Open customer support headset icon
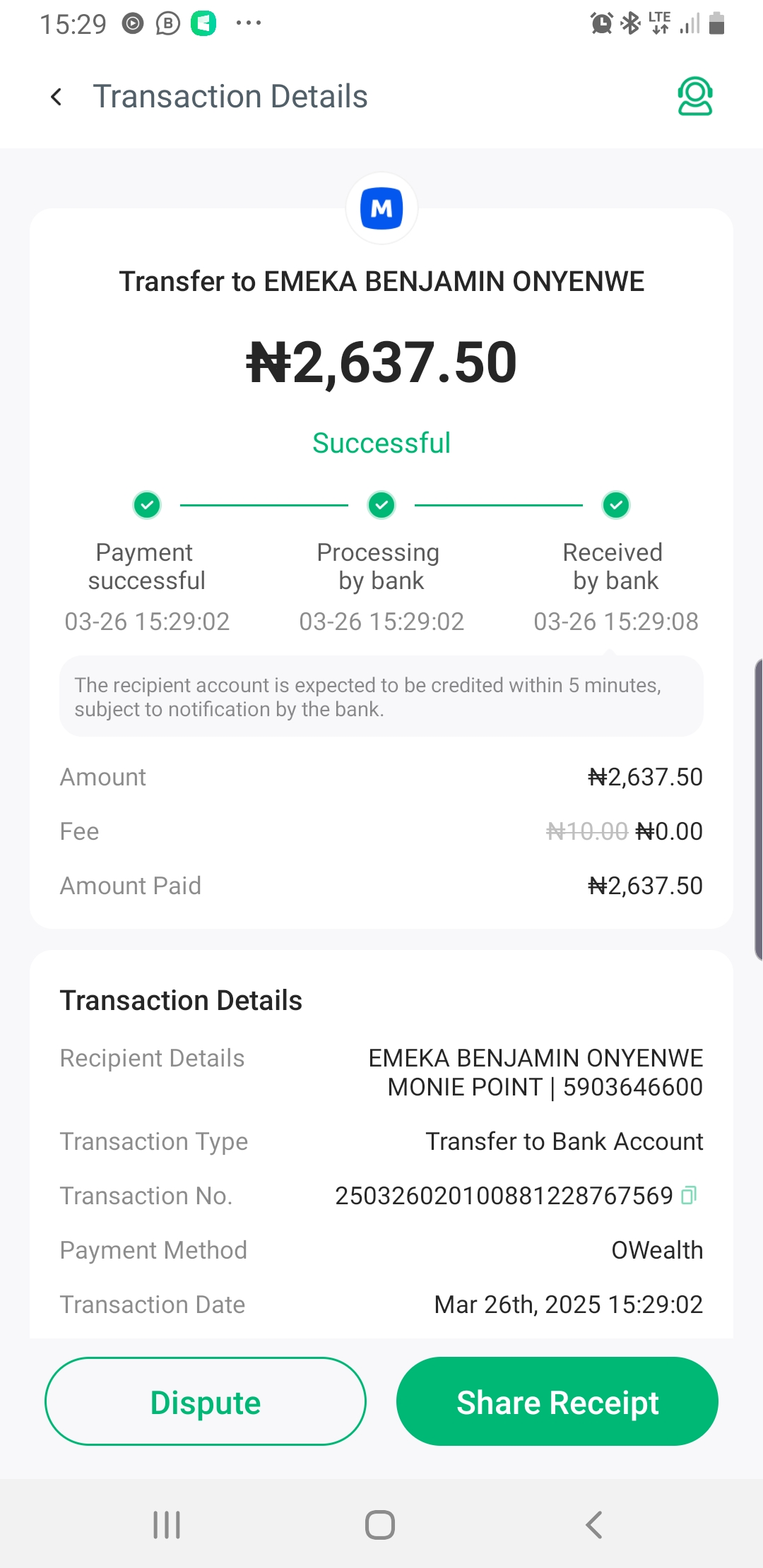This screenshot has height=1568, width=763. [x=694, y=97]
